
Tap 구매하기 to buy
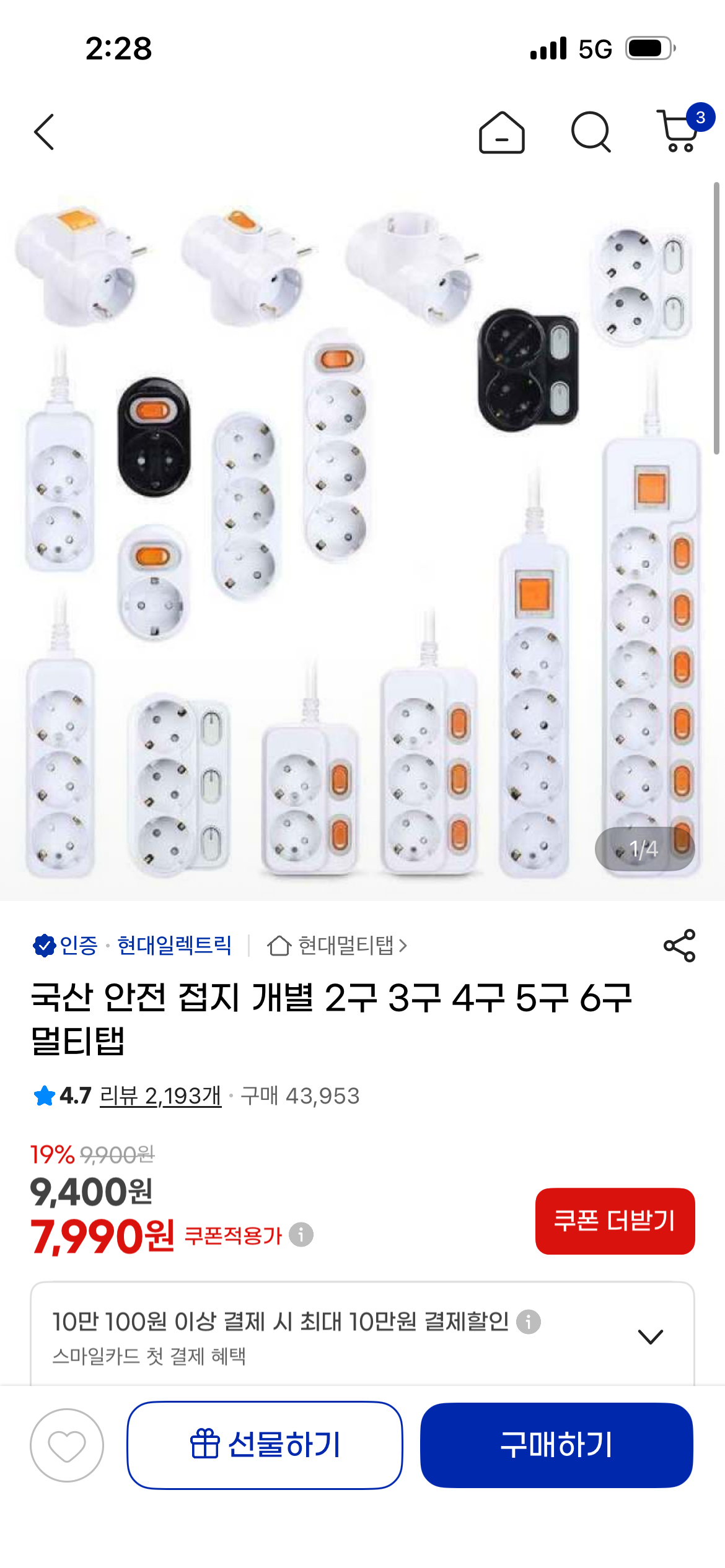coord(556,1445)
